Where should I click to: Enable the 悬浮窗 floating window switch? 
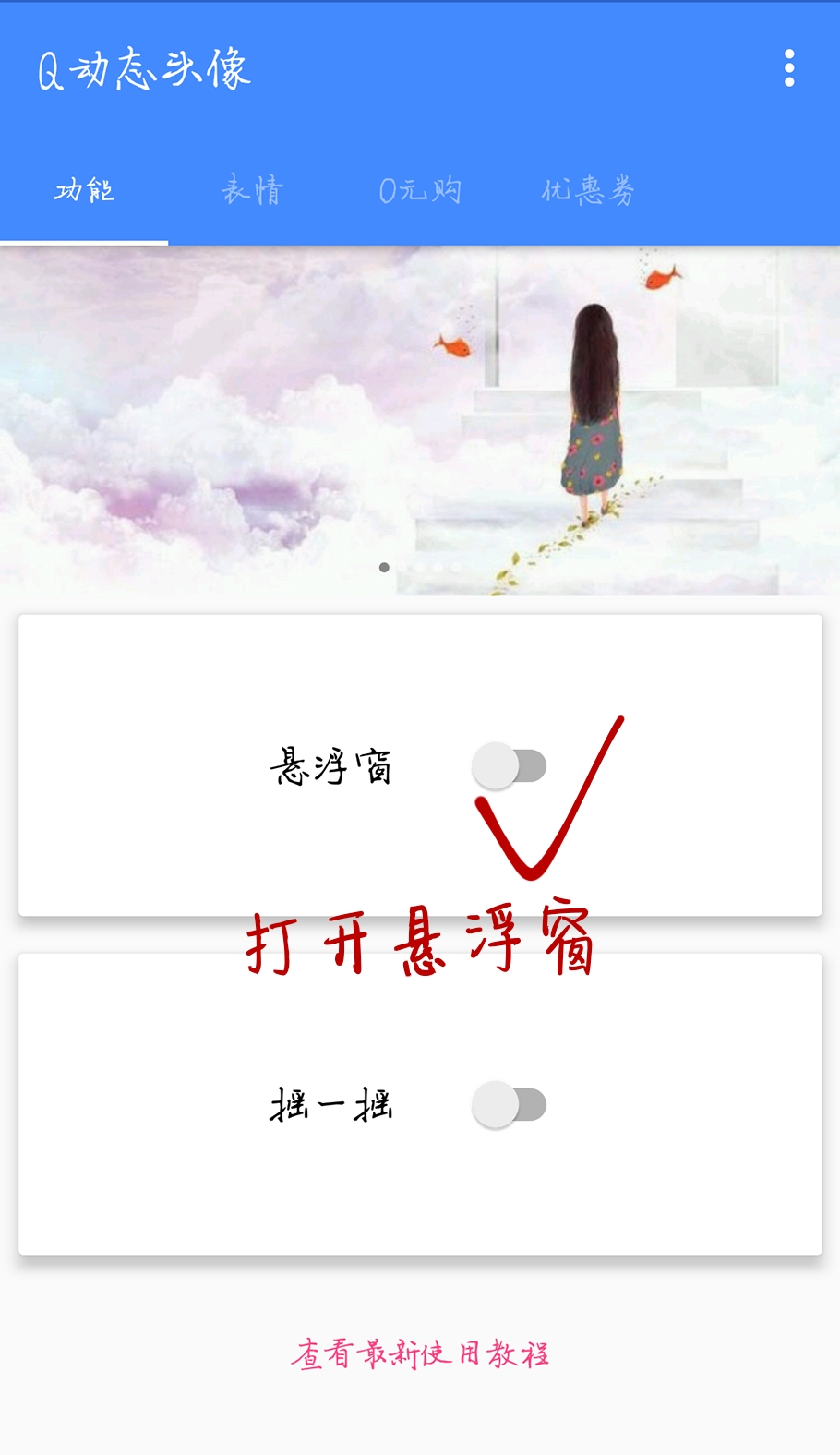point(509,764)
